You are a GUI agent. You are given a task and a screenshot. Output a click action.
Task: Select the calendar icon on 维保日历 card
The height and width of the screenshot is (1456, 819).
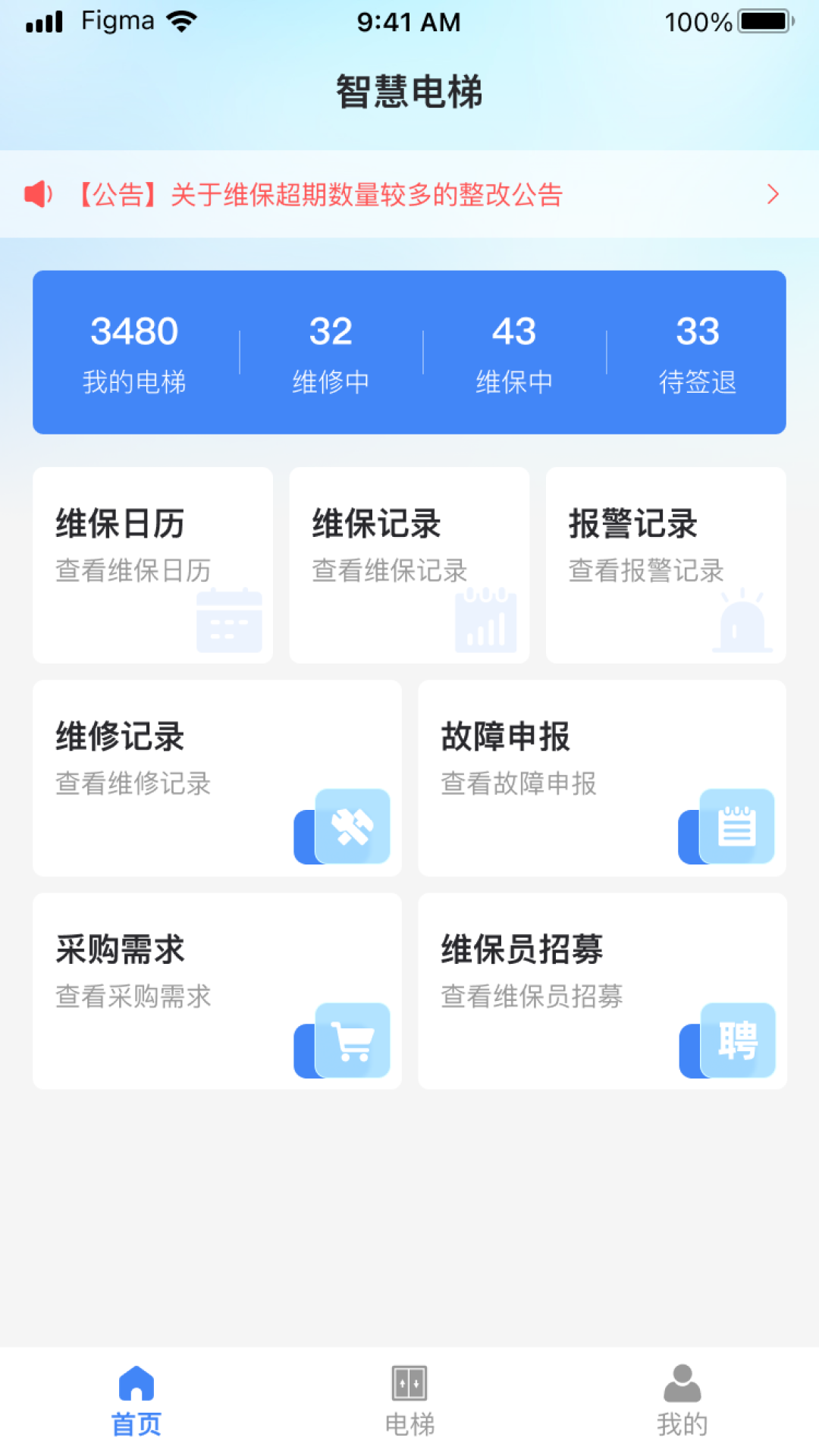click(x=228, y=620)
